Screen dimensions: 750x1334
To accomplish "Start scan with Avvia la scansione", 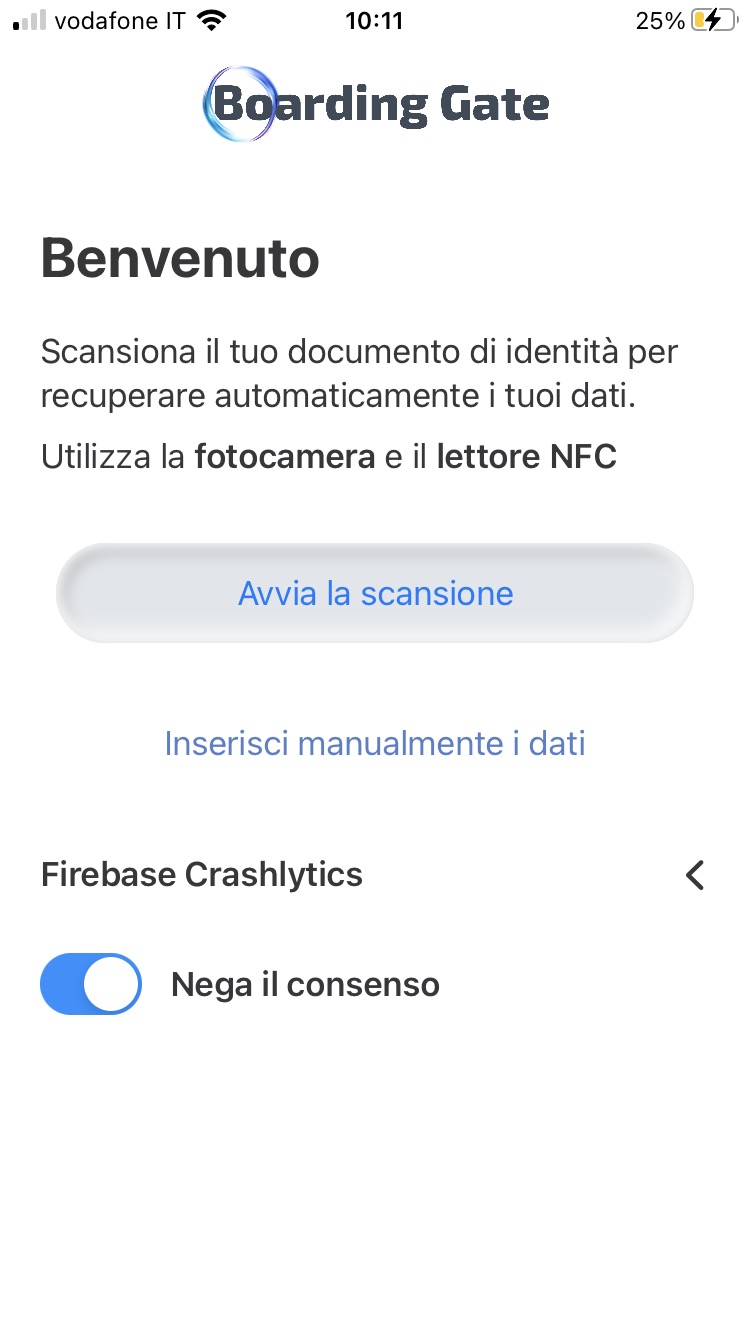I will [x=375, y=593].
